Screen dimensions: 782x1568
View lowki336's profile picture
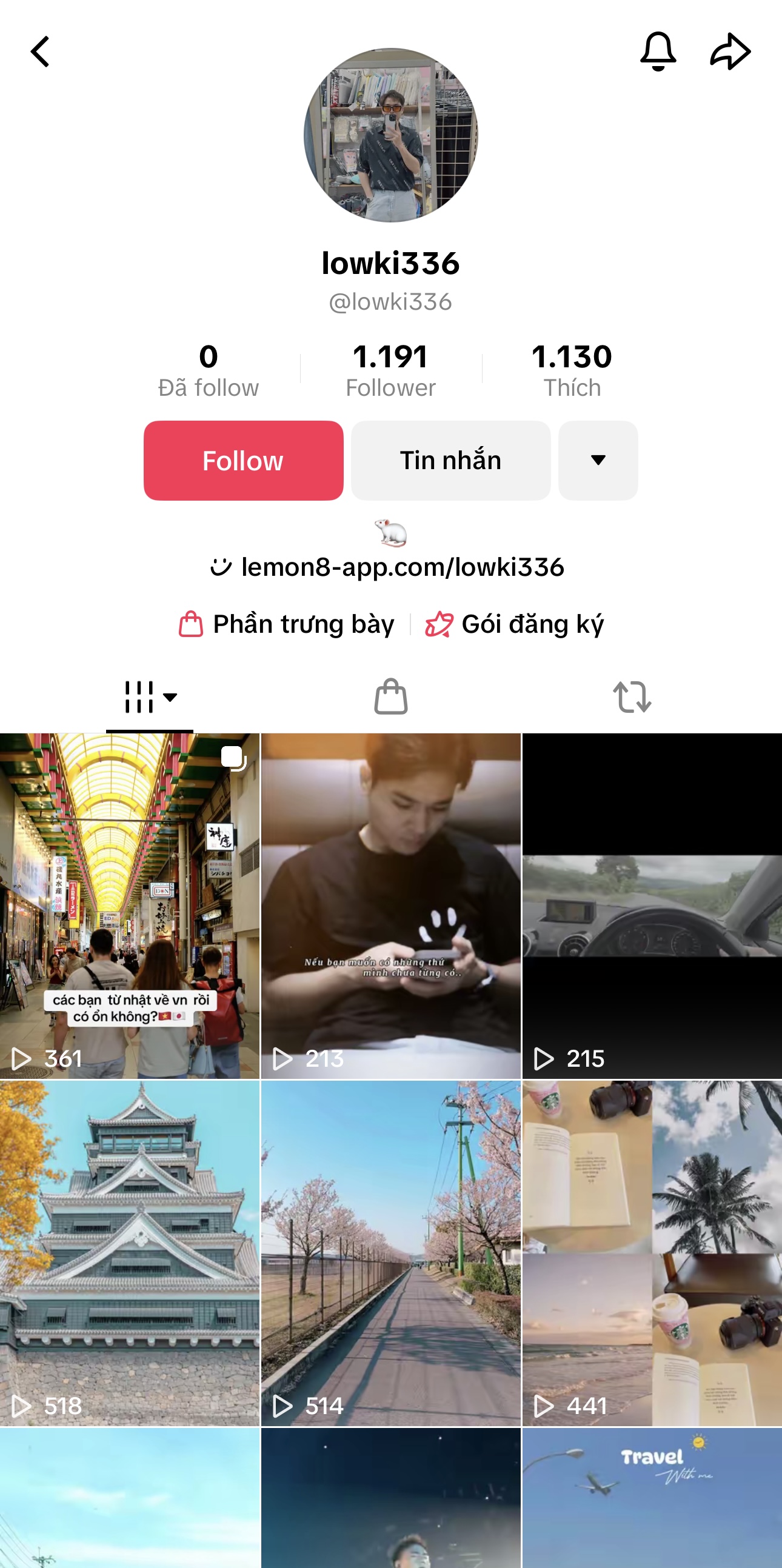click(x=390, y=135)
